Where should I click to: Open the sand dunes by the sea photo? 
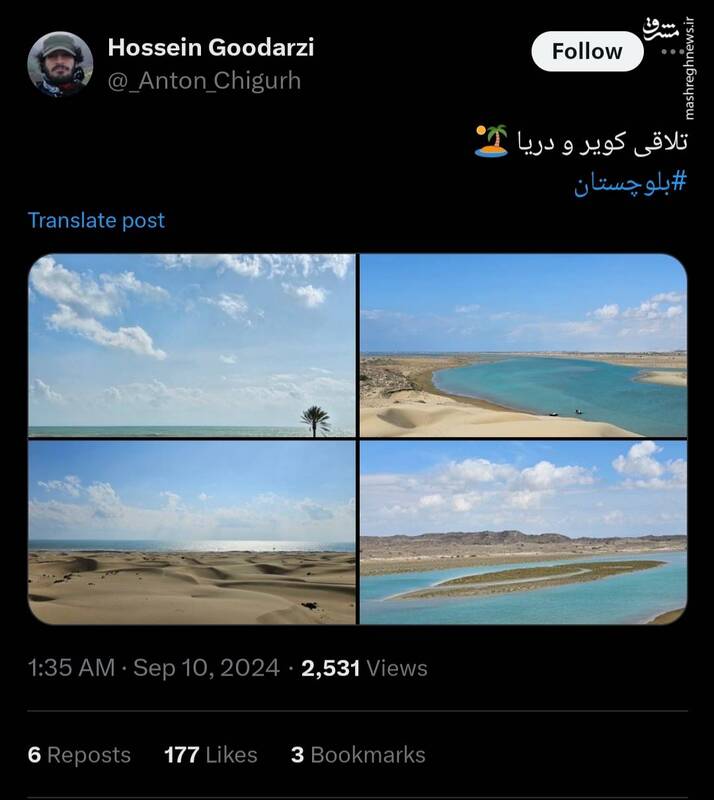pyautogui.click(x=192, y=533)
